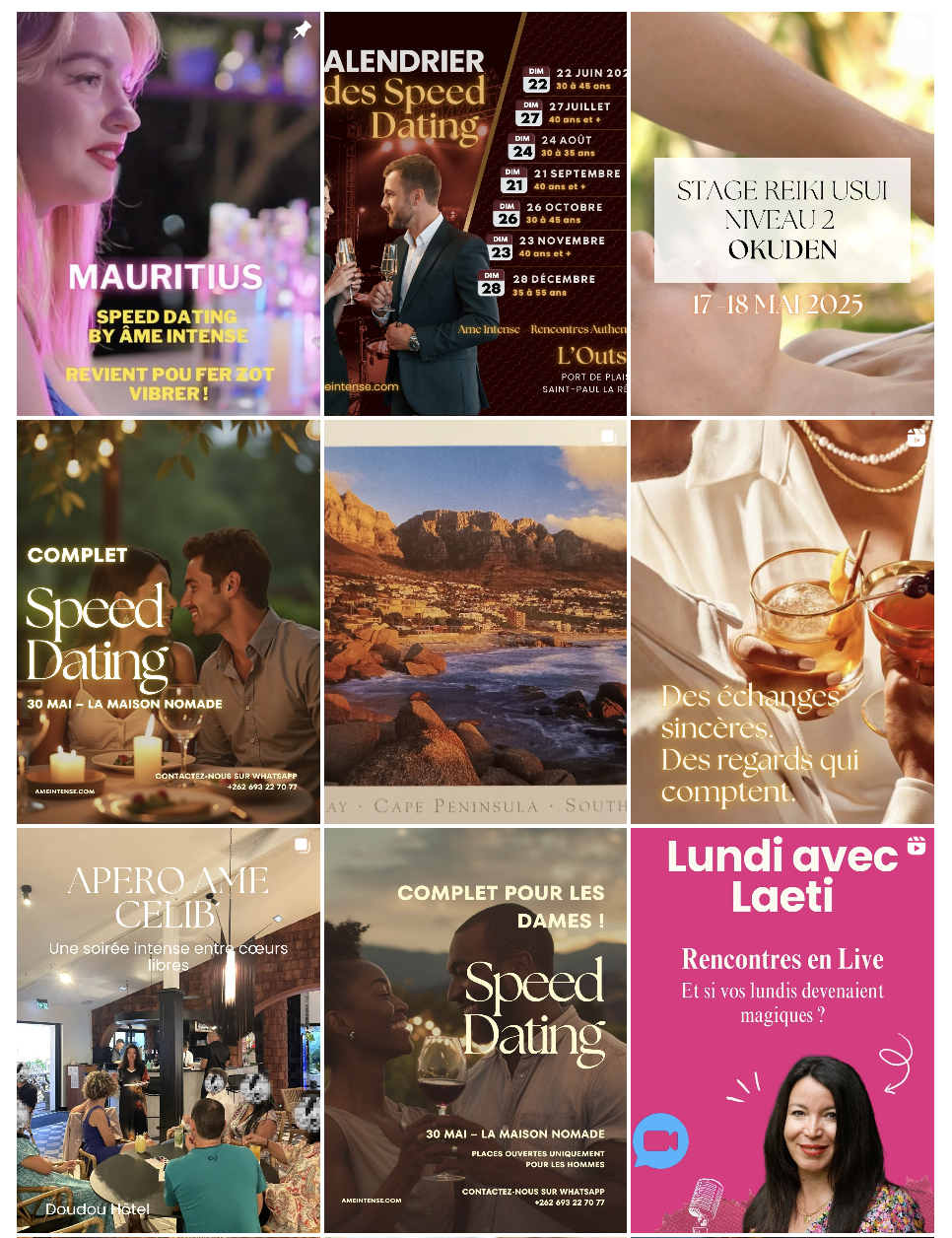This screenshot has width=952, height=1238.
Task: Open the Calendrier des Speed Dating post
Action: pyautogui.click(x=475, y=214)
